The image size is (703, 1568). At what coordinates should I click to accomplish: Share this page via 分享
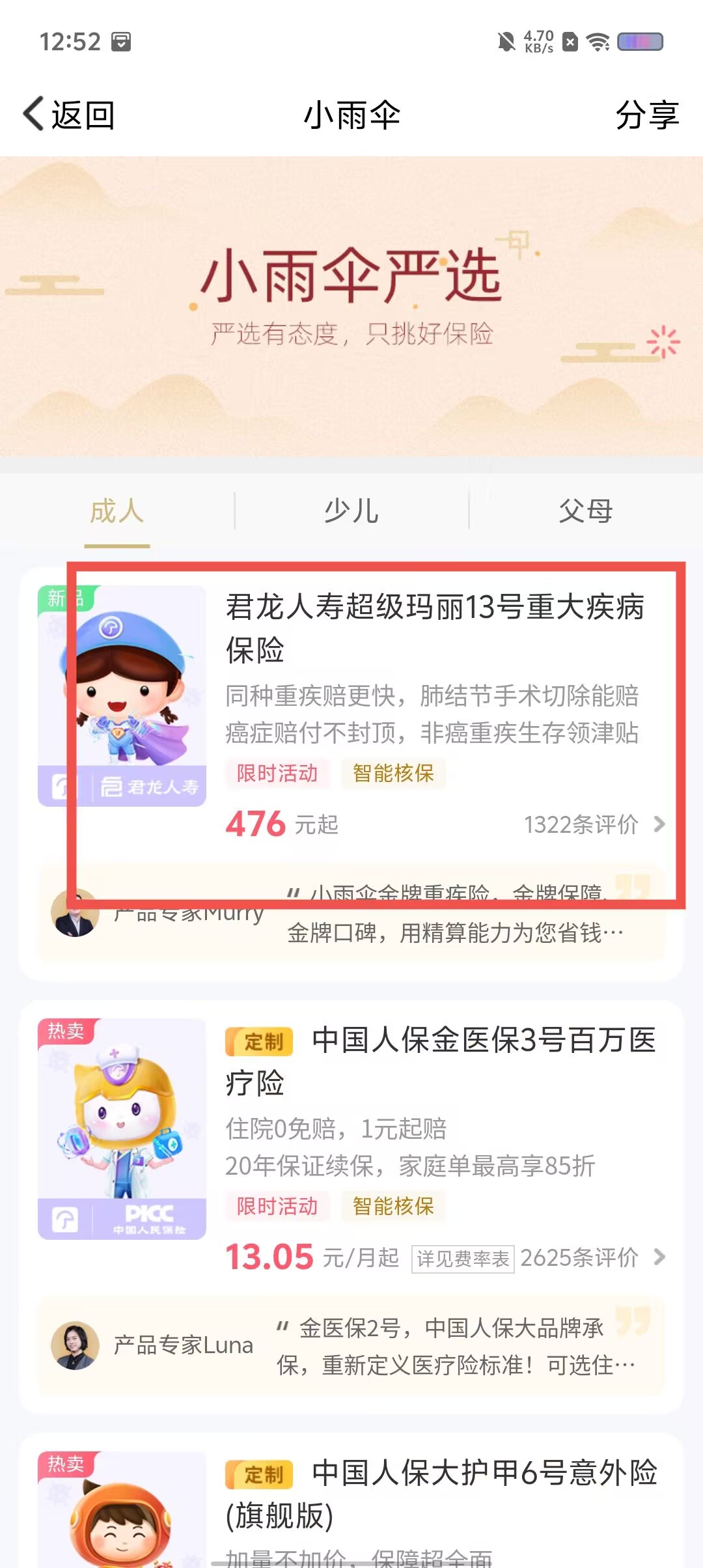(646, 115)
